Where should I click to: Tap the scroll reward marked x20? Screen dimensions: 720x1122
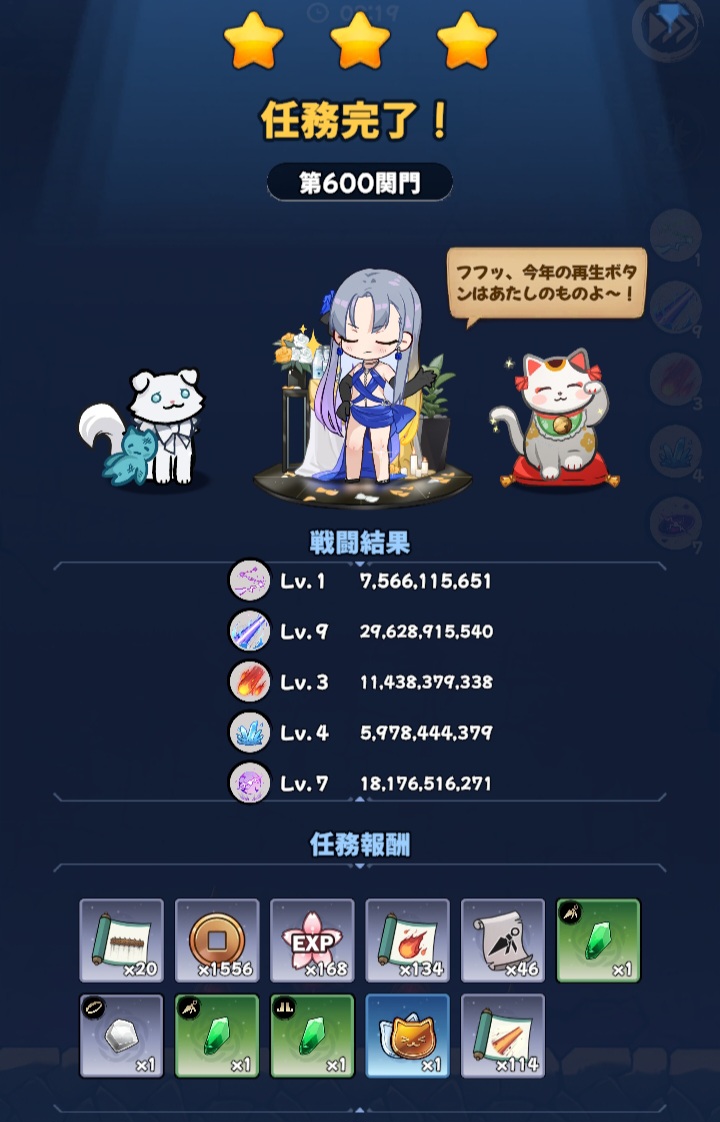tap(122, 940)
